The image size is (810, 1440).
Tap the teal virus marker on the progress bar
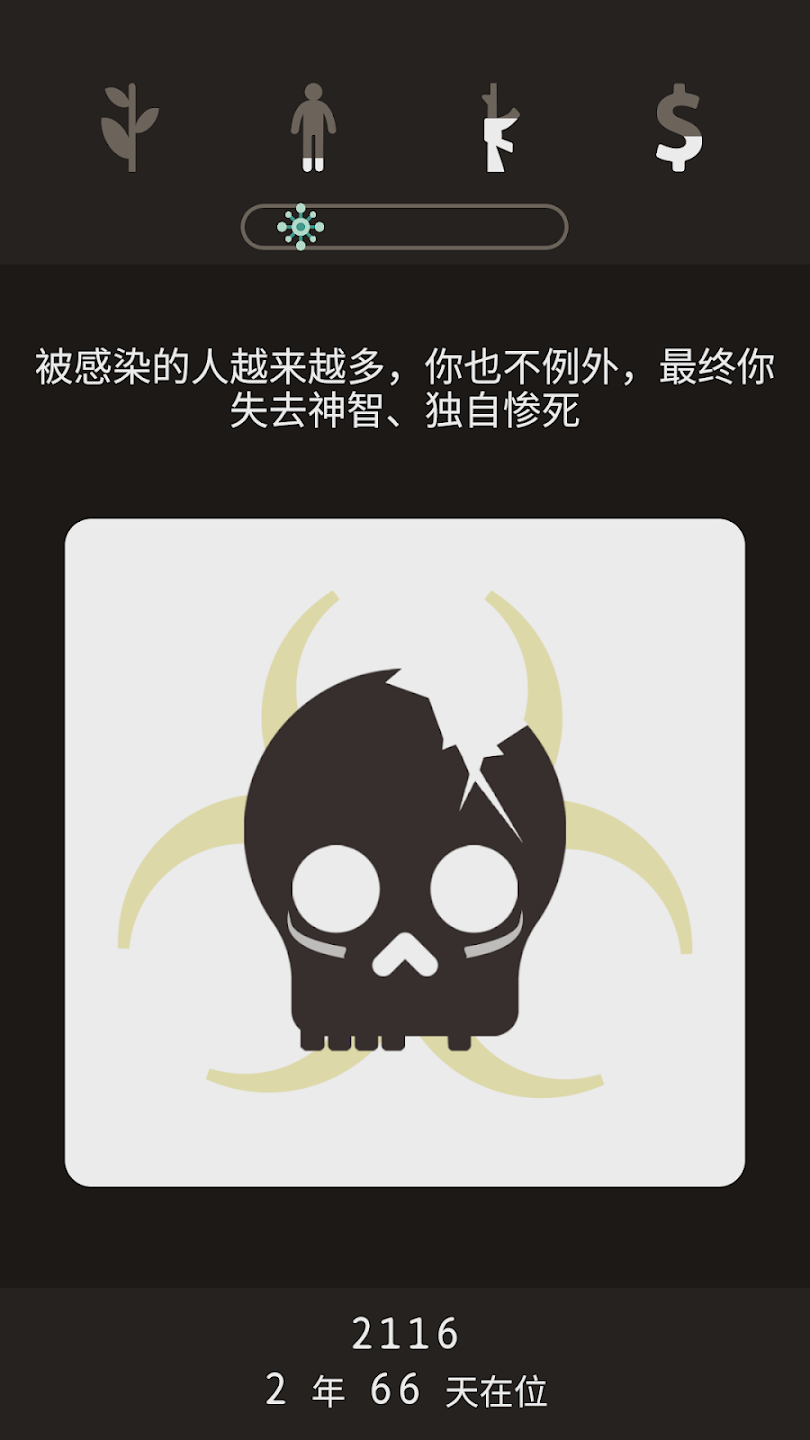pos(299,227)
